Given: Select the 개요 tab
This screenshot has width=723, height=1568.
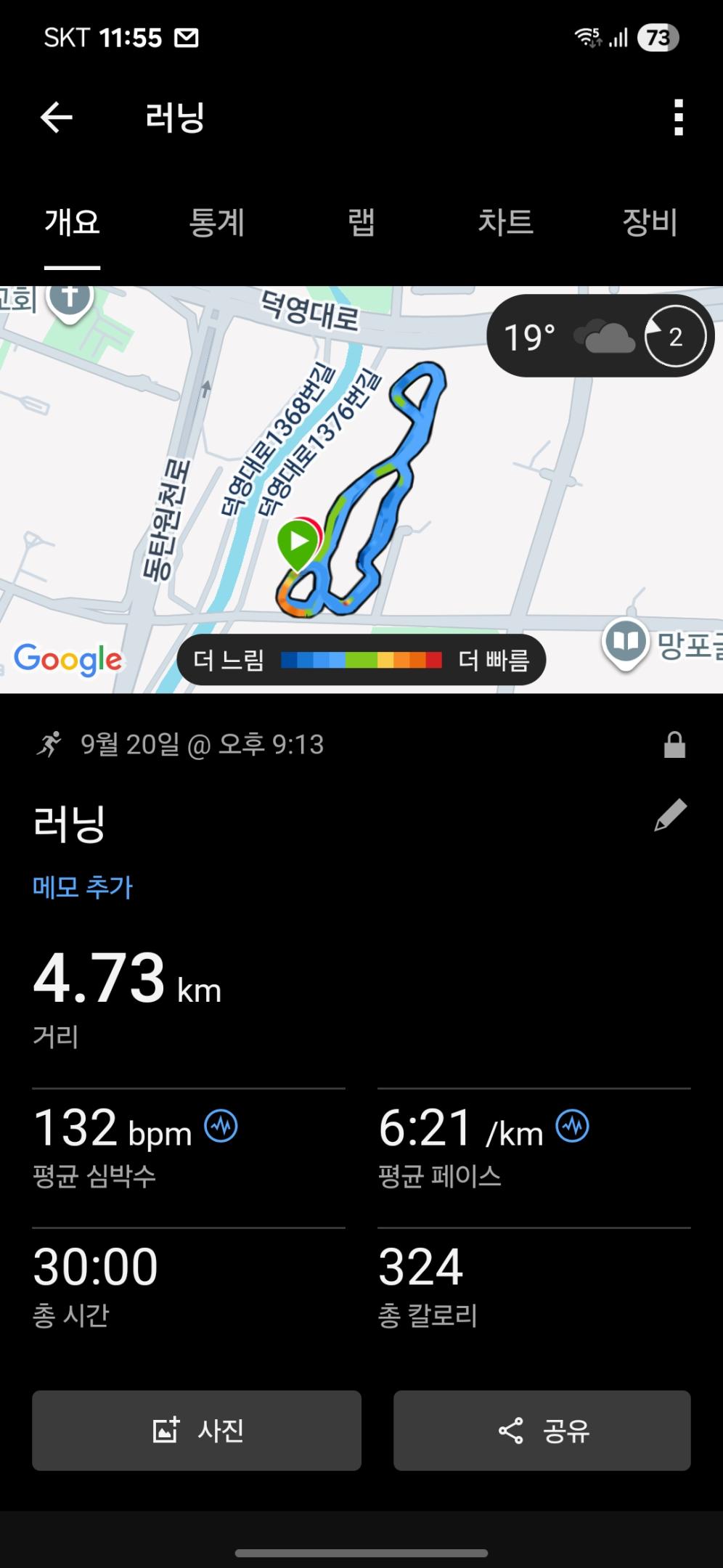Looking at the screenshot, I should pyautogui.click(x=72, y=222).
